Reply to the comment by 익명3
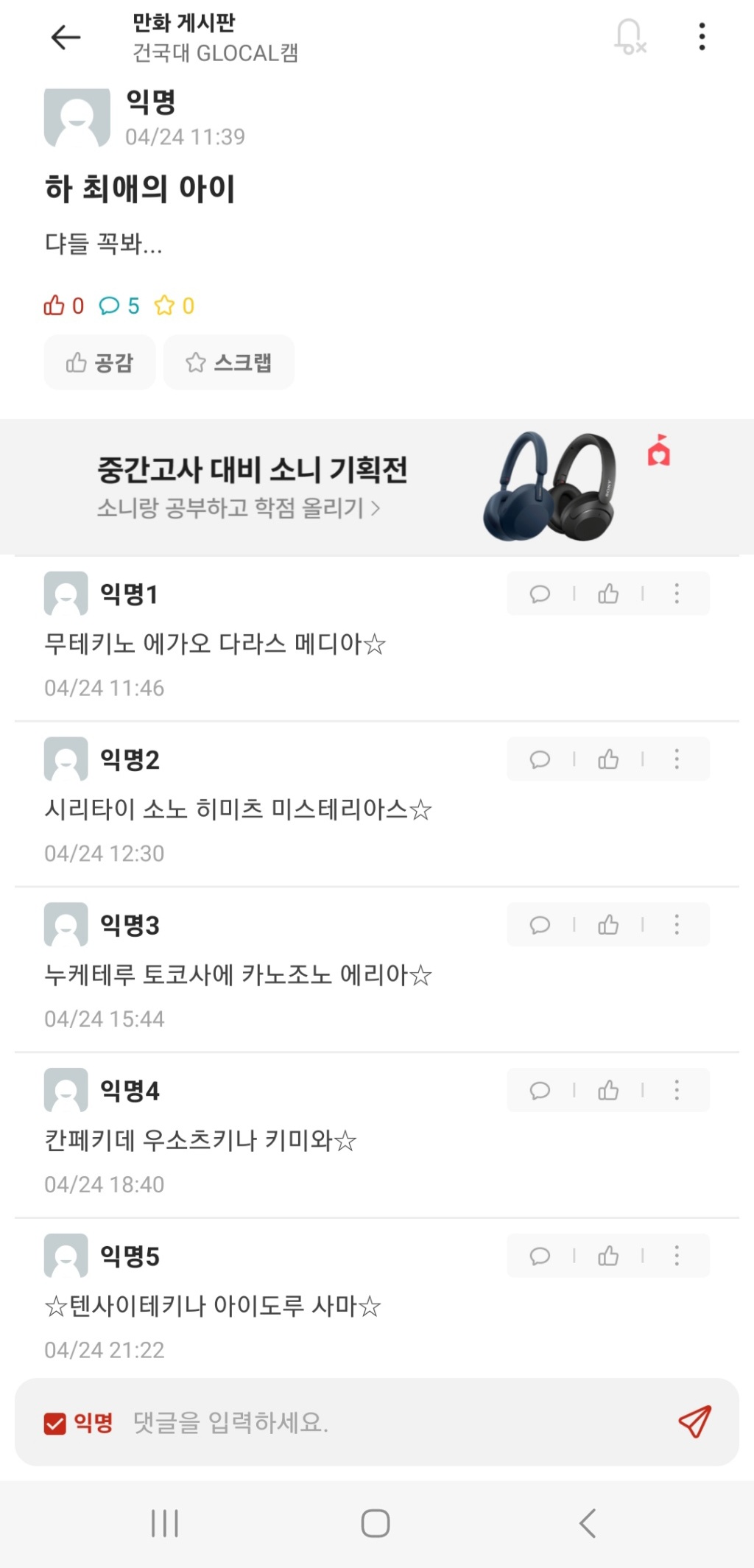 pyautogui.click(x=540, y=925)
